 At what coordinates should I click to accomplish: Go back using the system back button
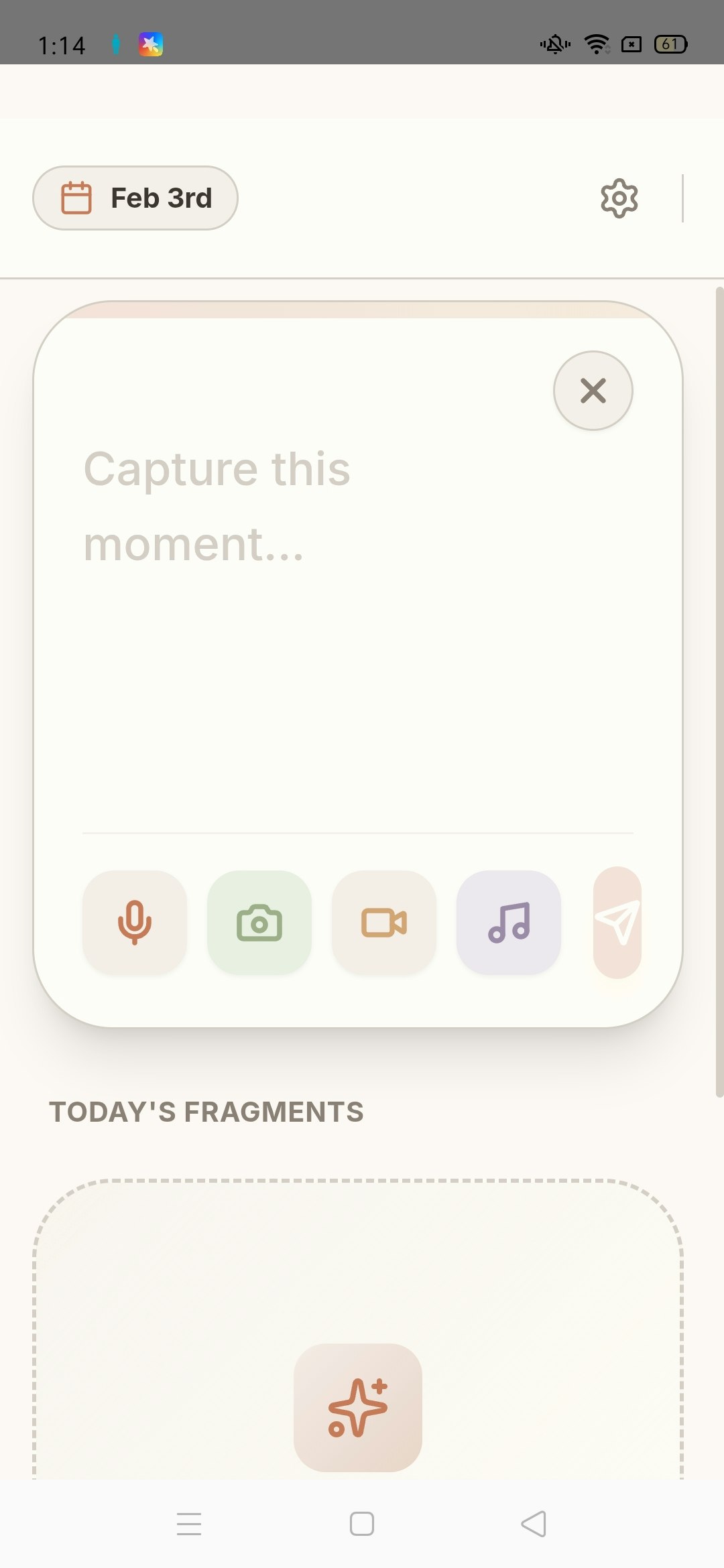pos(534,1524)
